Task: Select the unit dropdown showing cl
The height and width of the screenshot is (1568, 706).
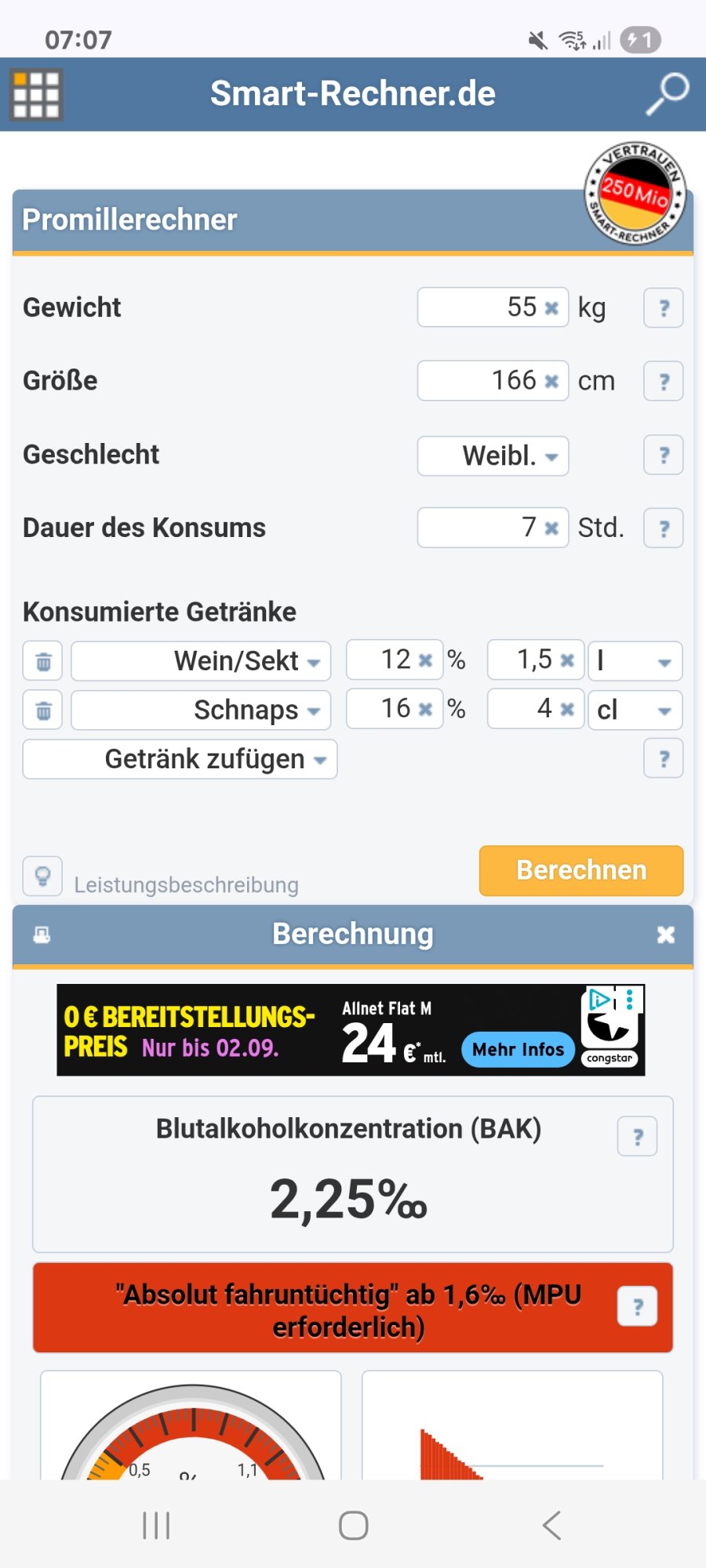Action: pos(635,710)
